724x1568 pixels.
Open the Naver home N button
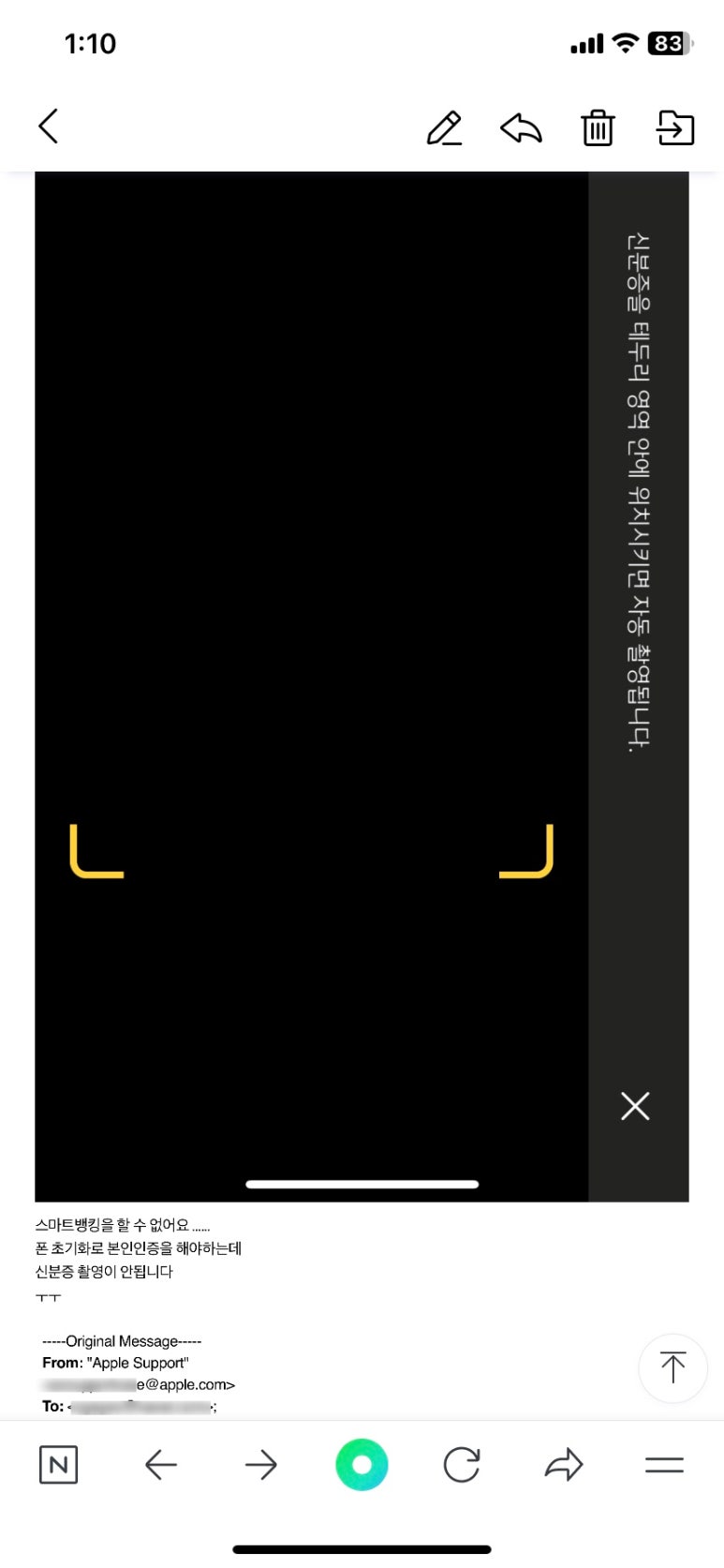tap(58, 1465)
